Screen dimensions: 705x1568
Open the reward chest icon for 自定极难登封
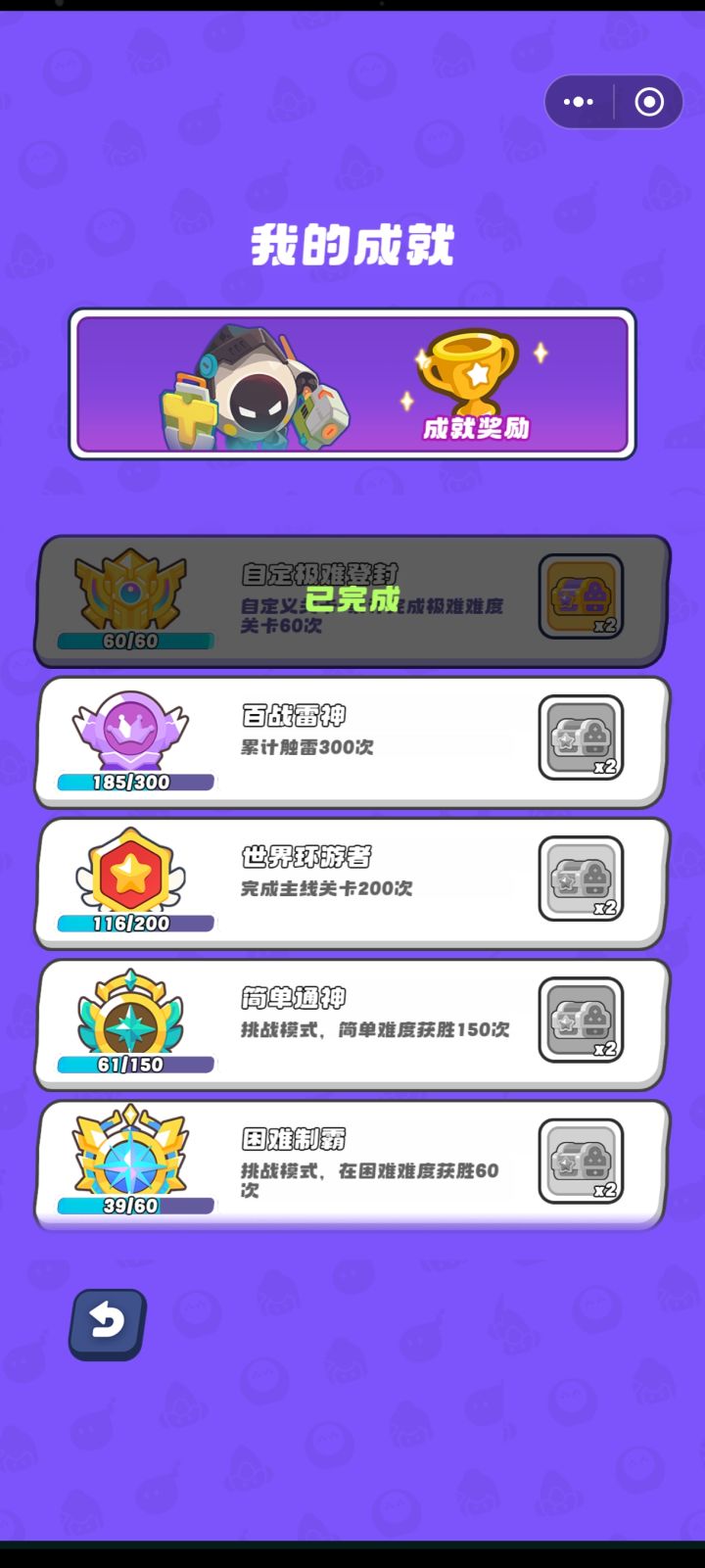point(580,595)
